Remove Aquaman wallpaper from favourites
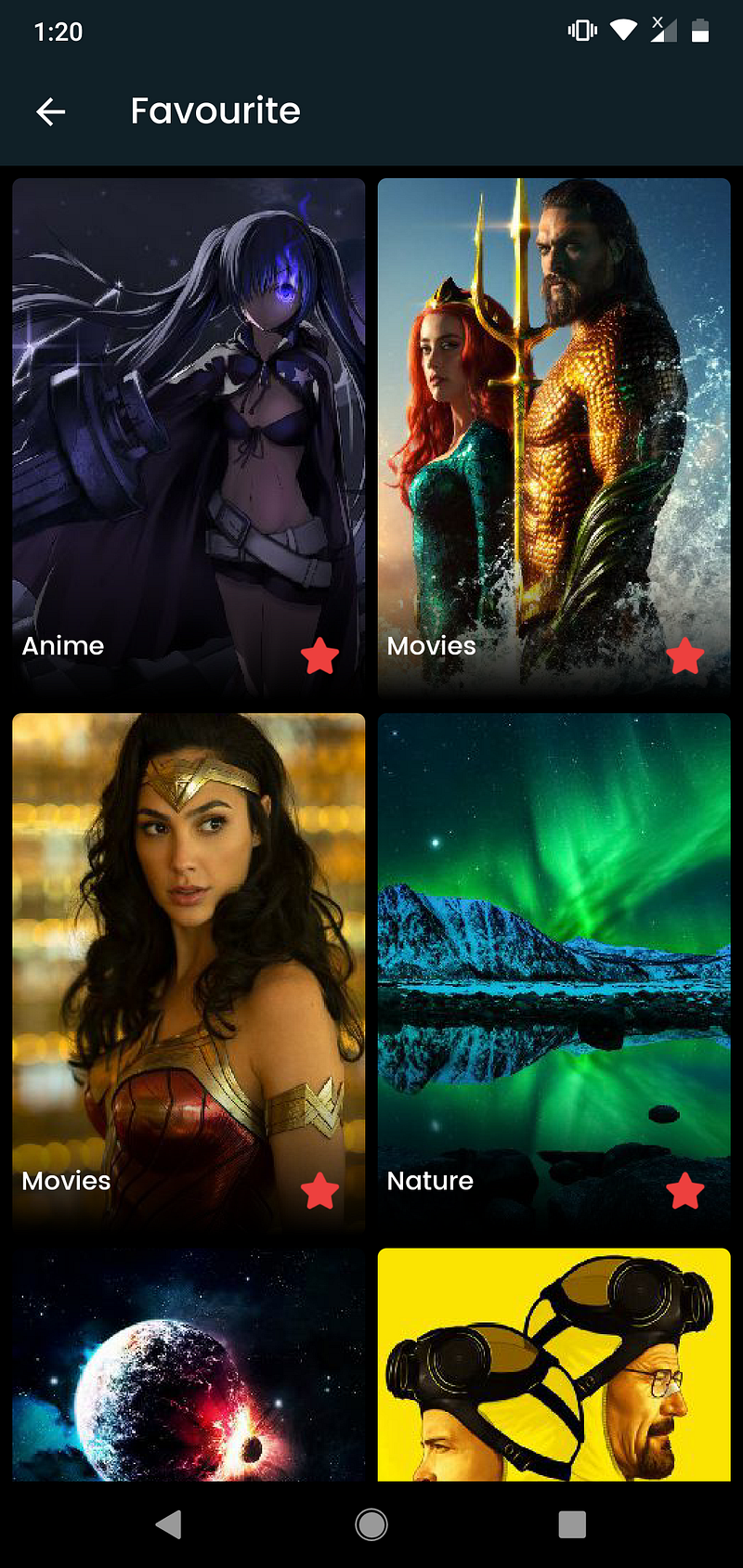The image size is (743, 1568). coord(685,656)
